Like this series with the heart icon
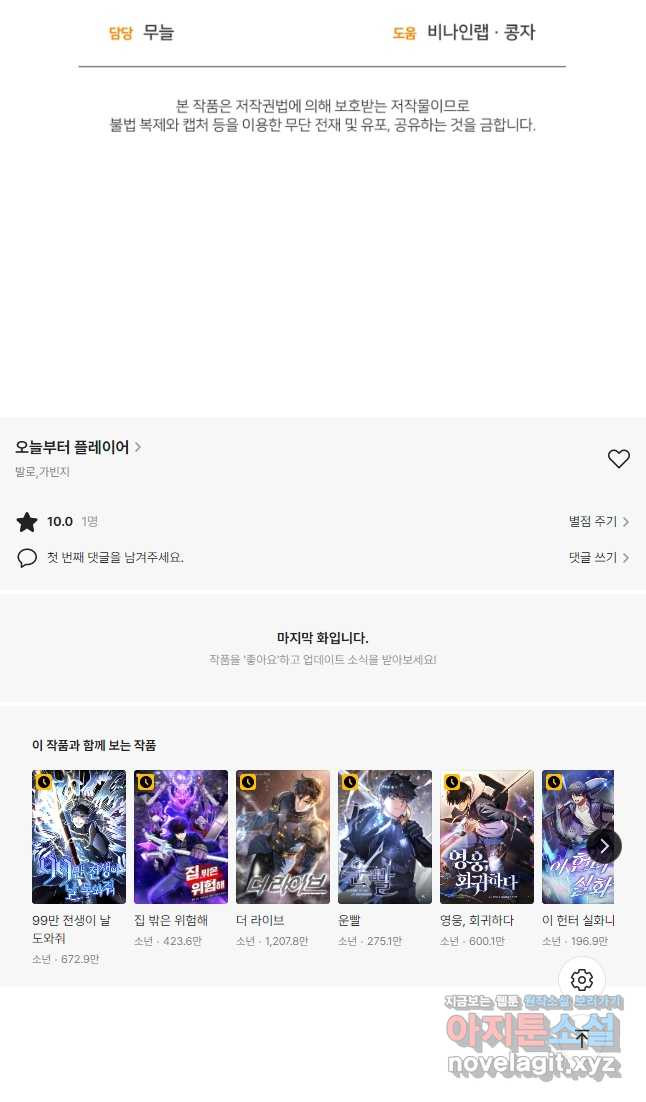 click(619, 459)
